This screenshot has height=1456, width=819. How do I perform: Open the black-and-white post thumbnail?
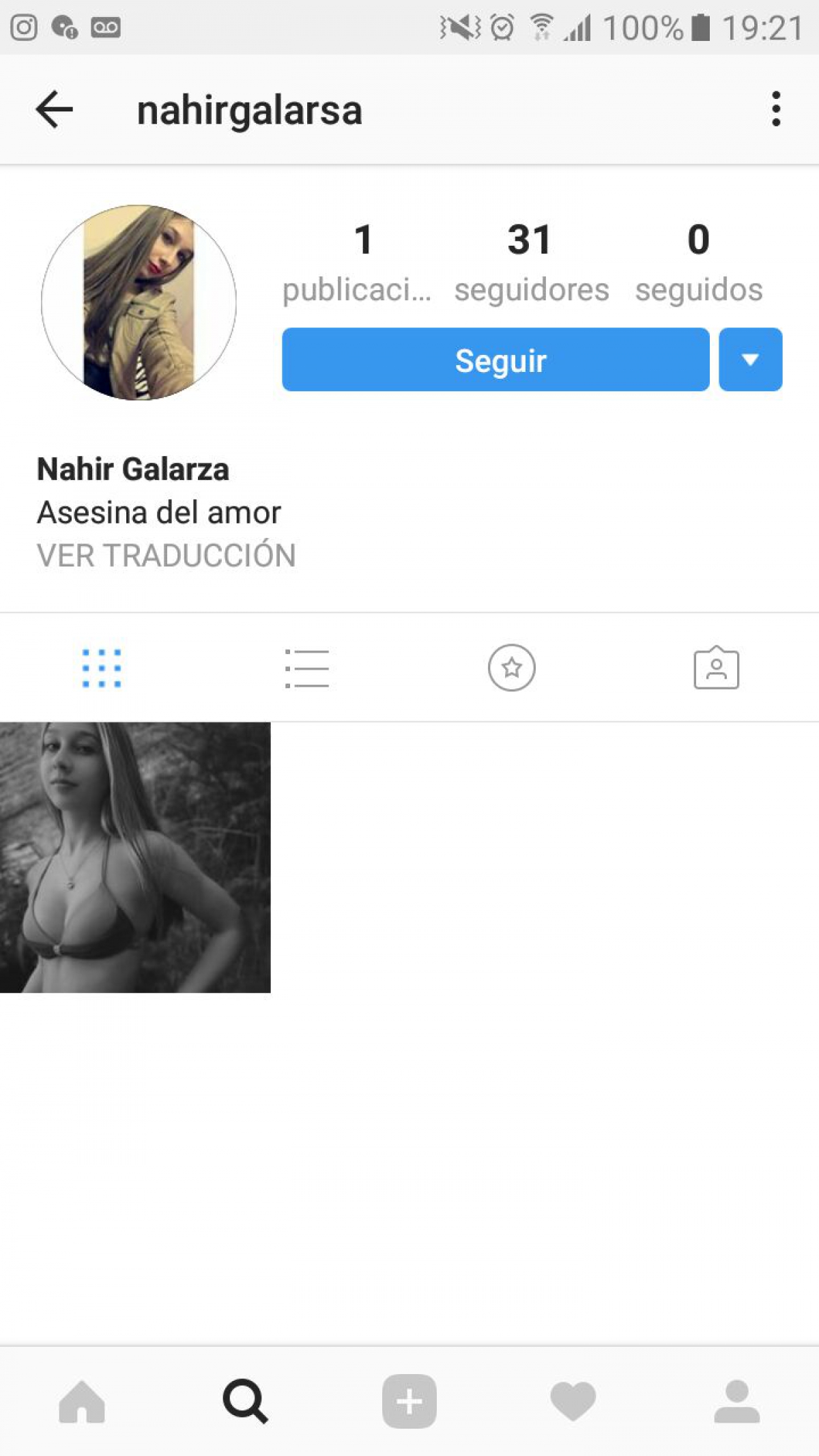point(135,857)
